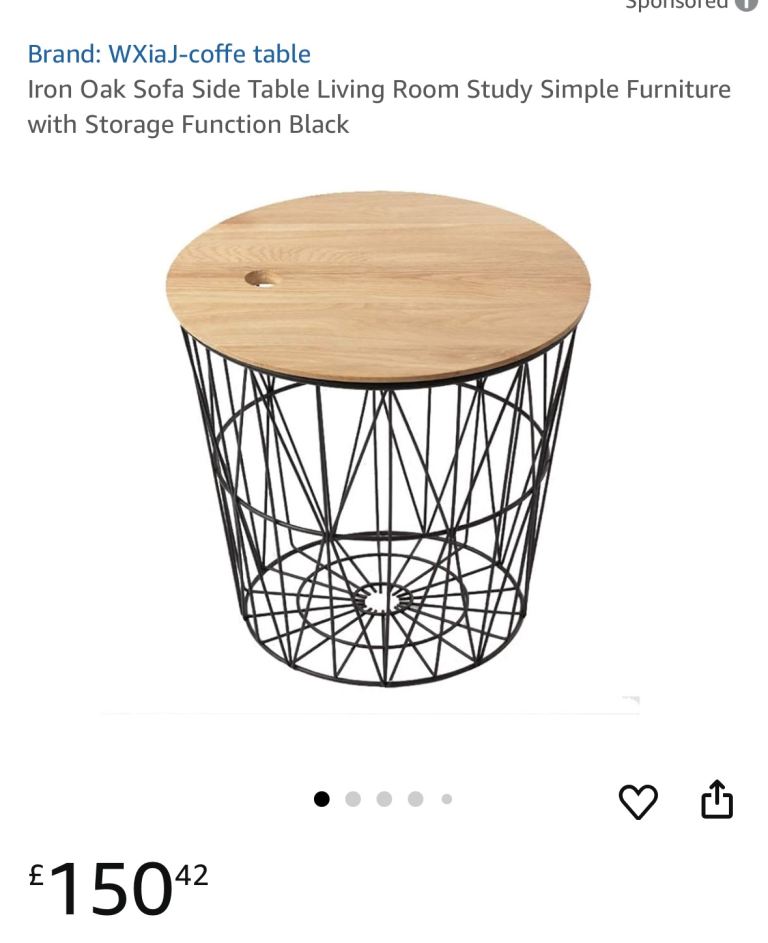Open the side table product image
The width and height of the screenshot is (768, 943).
coord(378,440)
